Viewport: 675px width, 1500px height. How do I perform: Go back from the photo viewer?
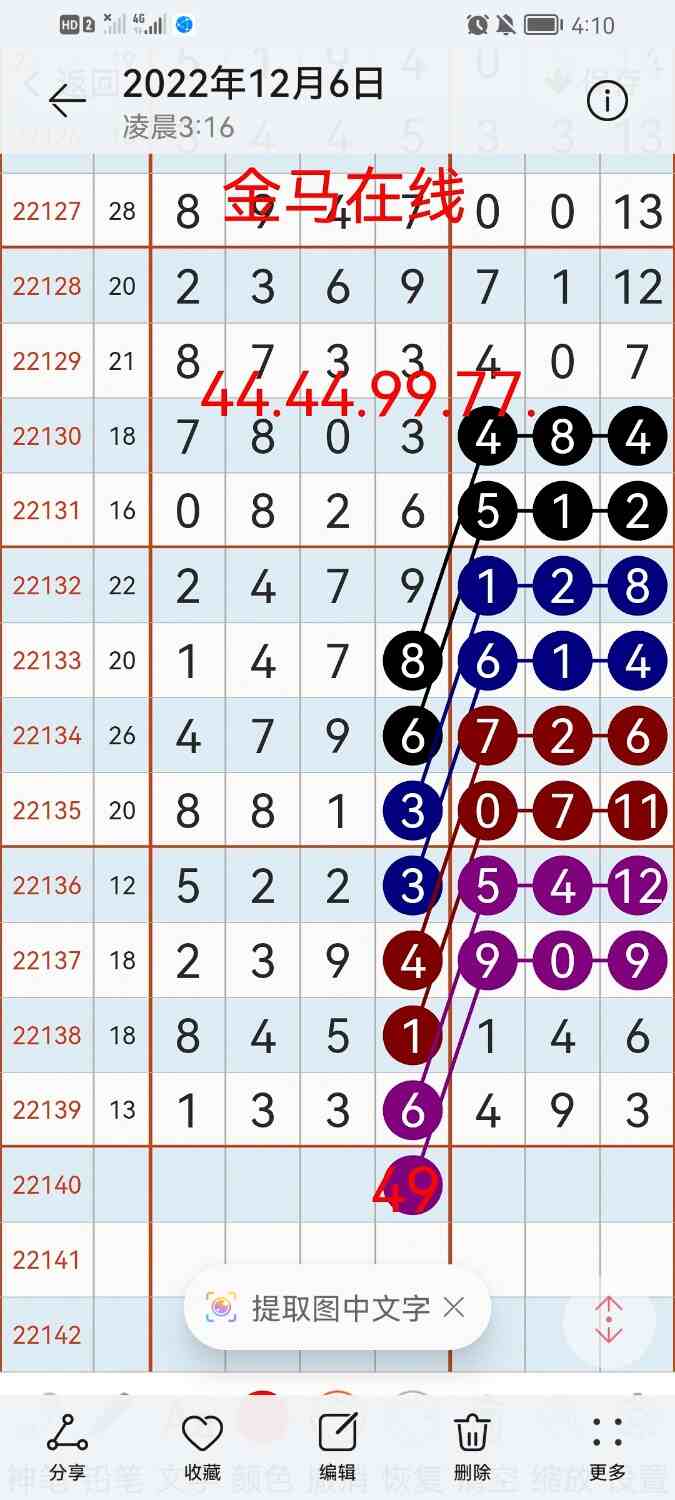67,100
